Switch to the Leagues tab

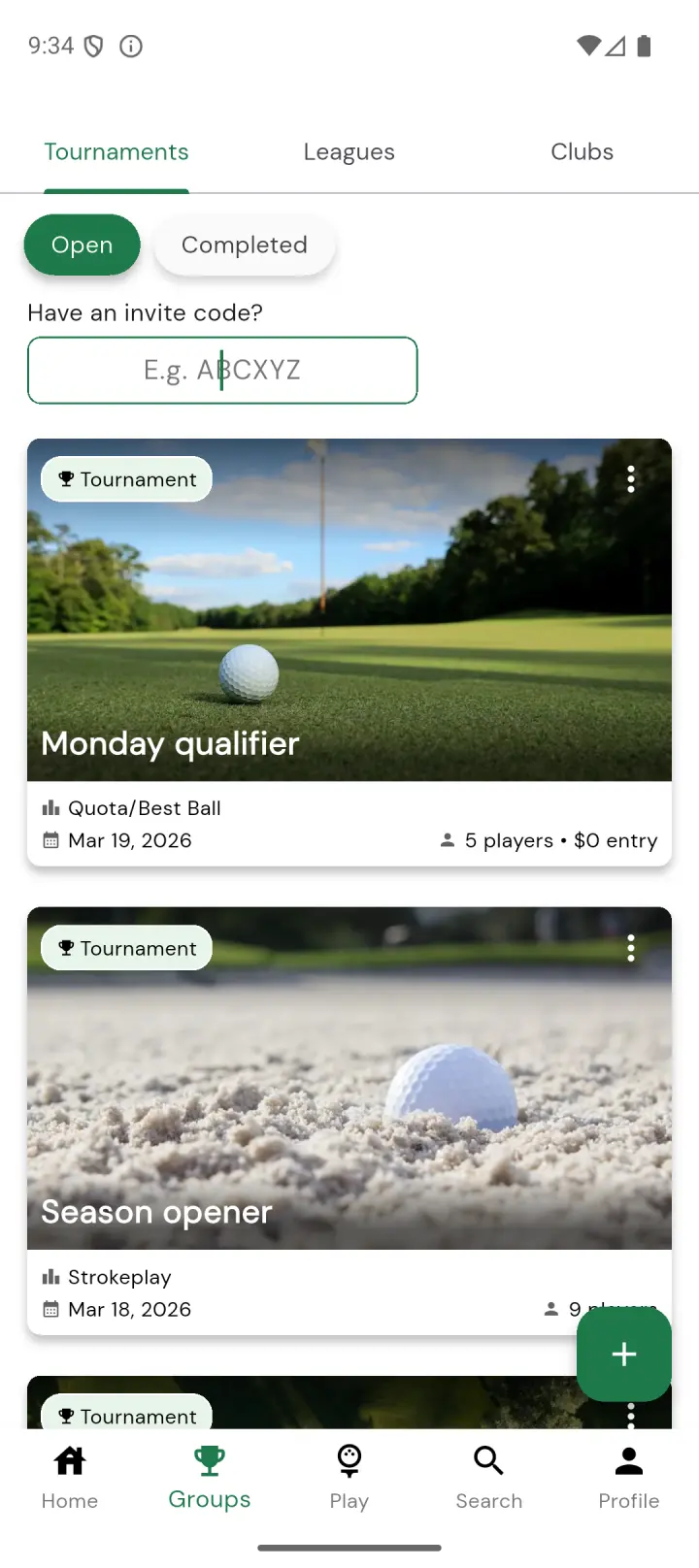[349, 152]
